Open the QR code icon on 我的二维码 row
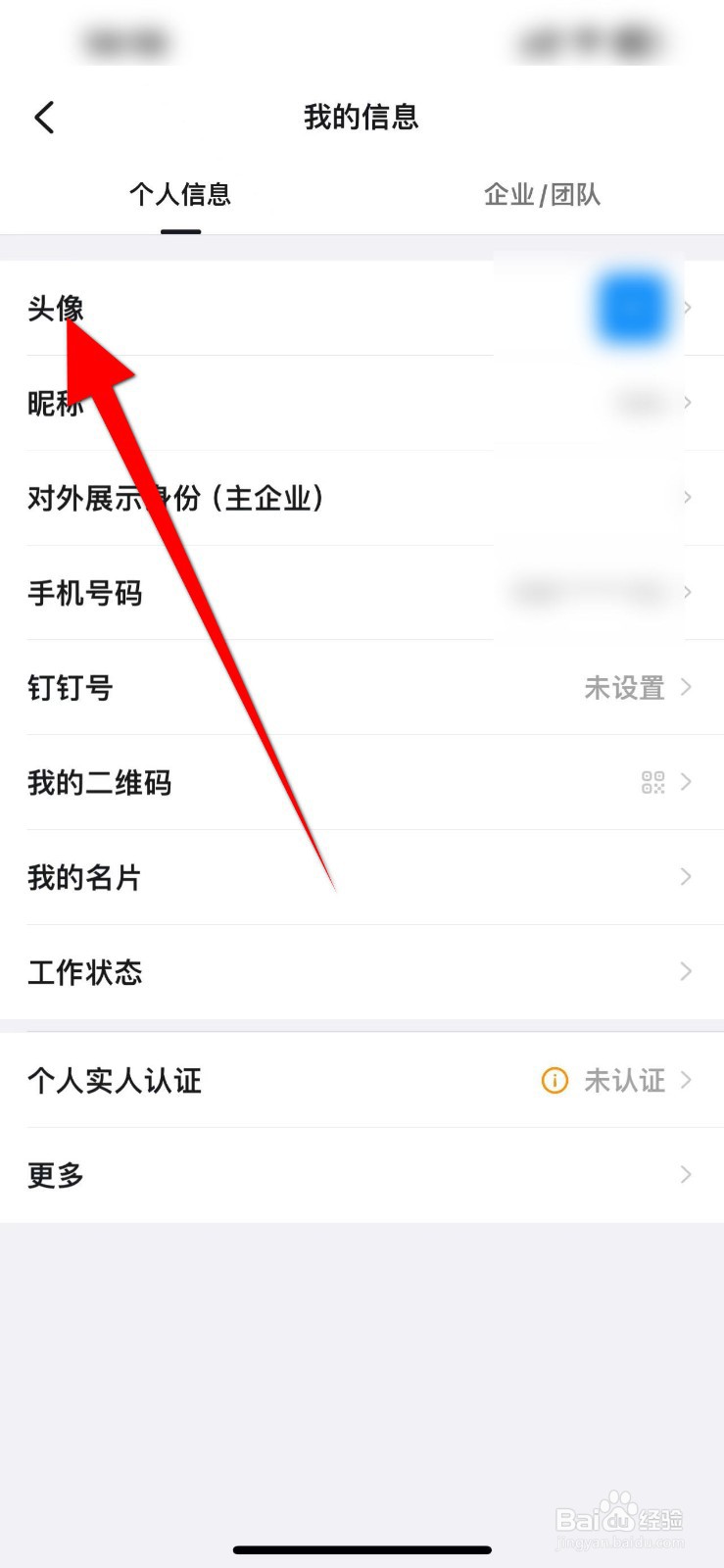Screen dimensions: 724x1568 pyautogui.click(x=654, y=782)
